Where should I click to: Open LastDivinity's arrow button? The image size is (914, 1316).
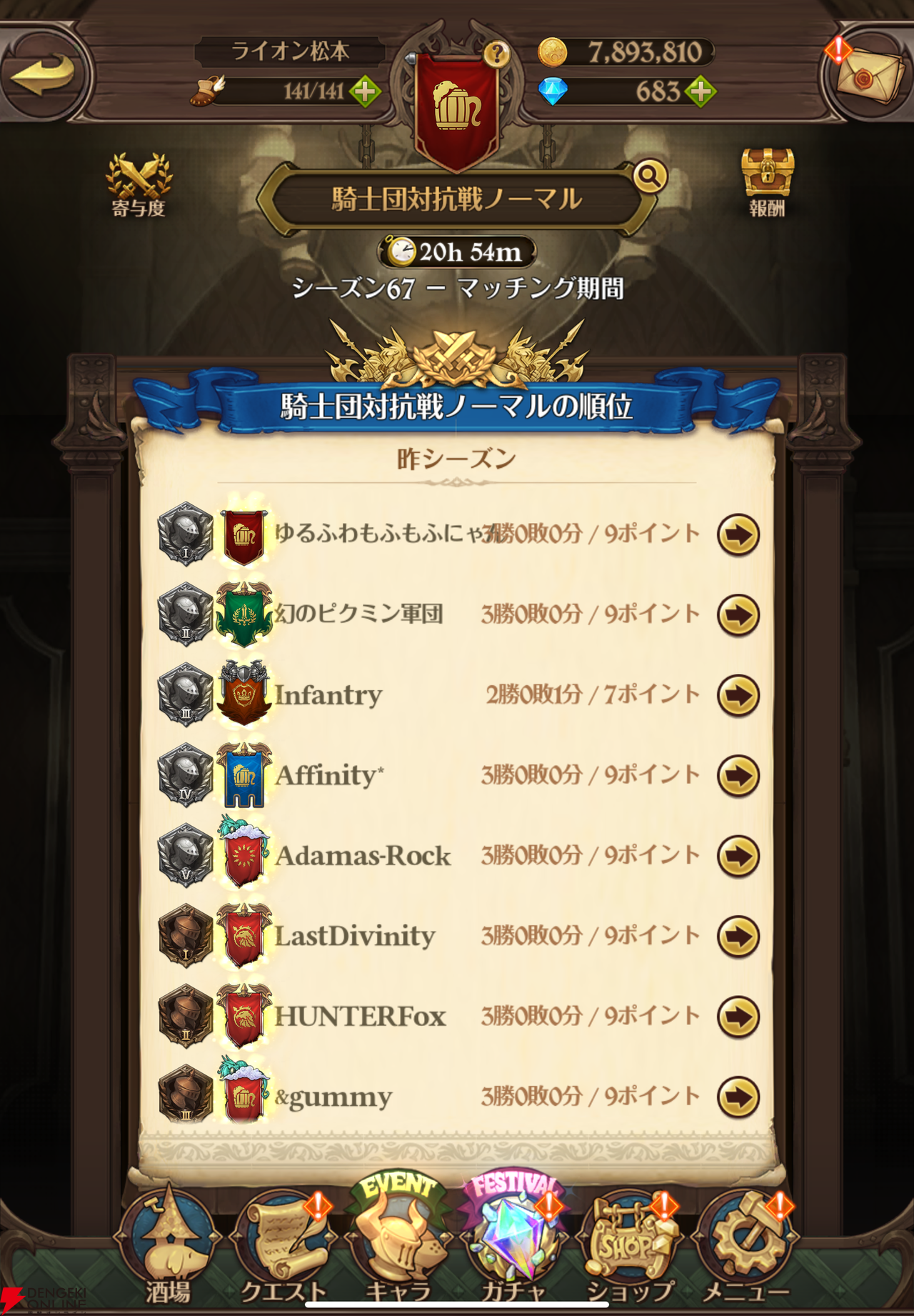click(x=738, y=936)
